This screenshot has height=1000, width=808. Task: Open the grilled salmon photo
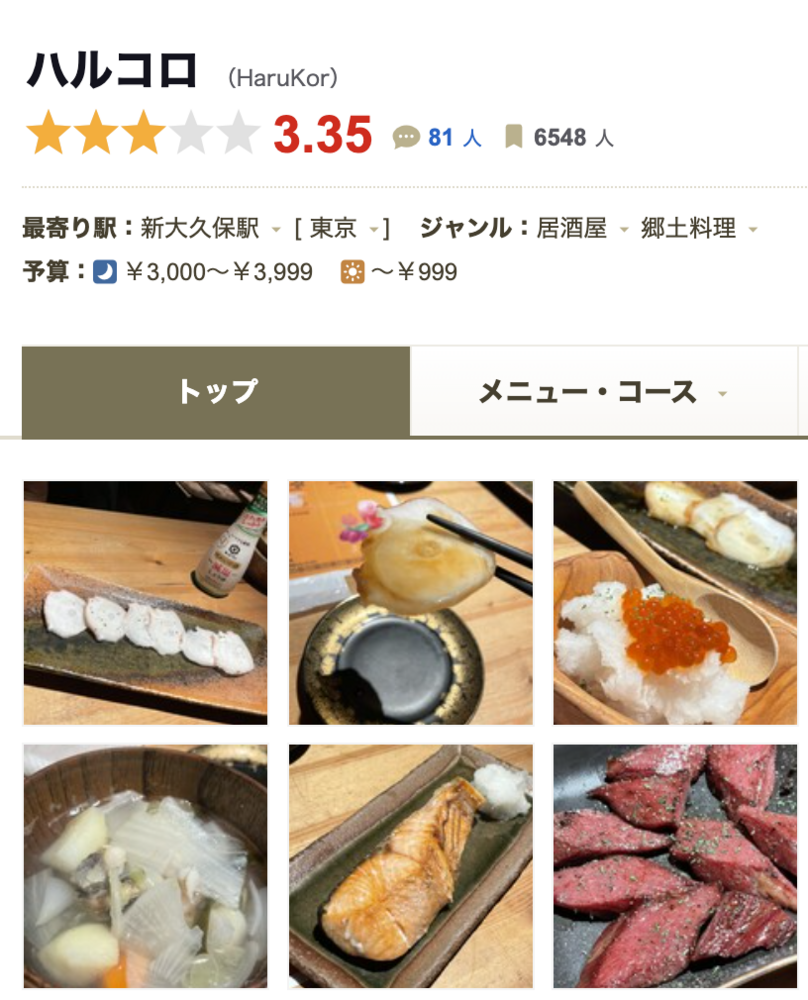[411, 866]
